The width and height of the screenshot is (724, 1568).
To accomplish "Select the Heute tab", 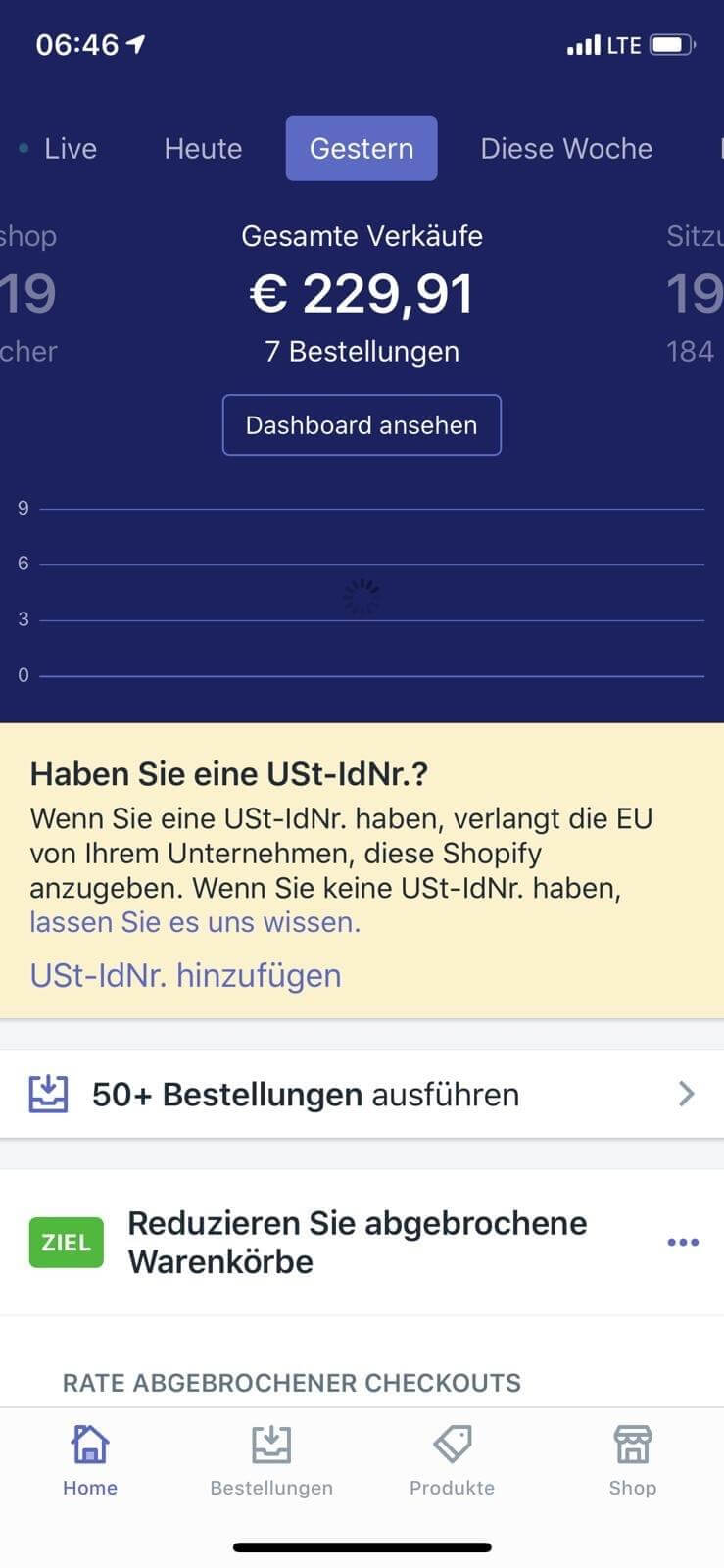I will [x=203, y=148].
